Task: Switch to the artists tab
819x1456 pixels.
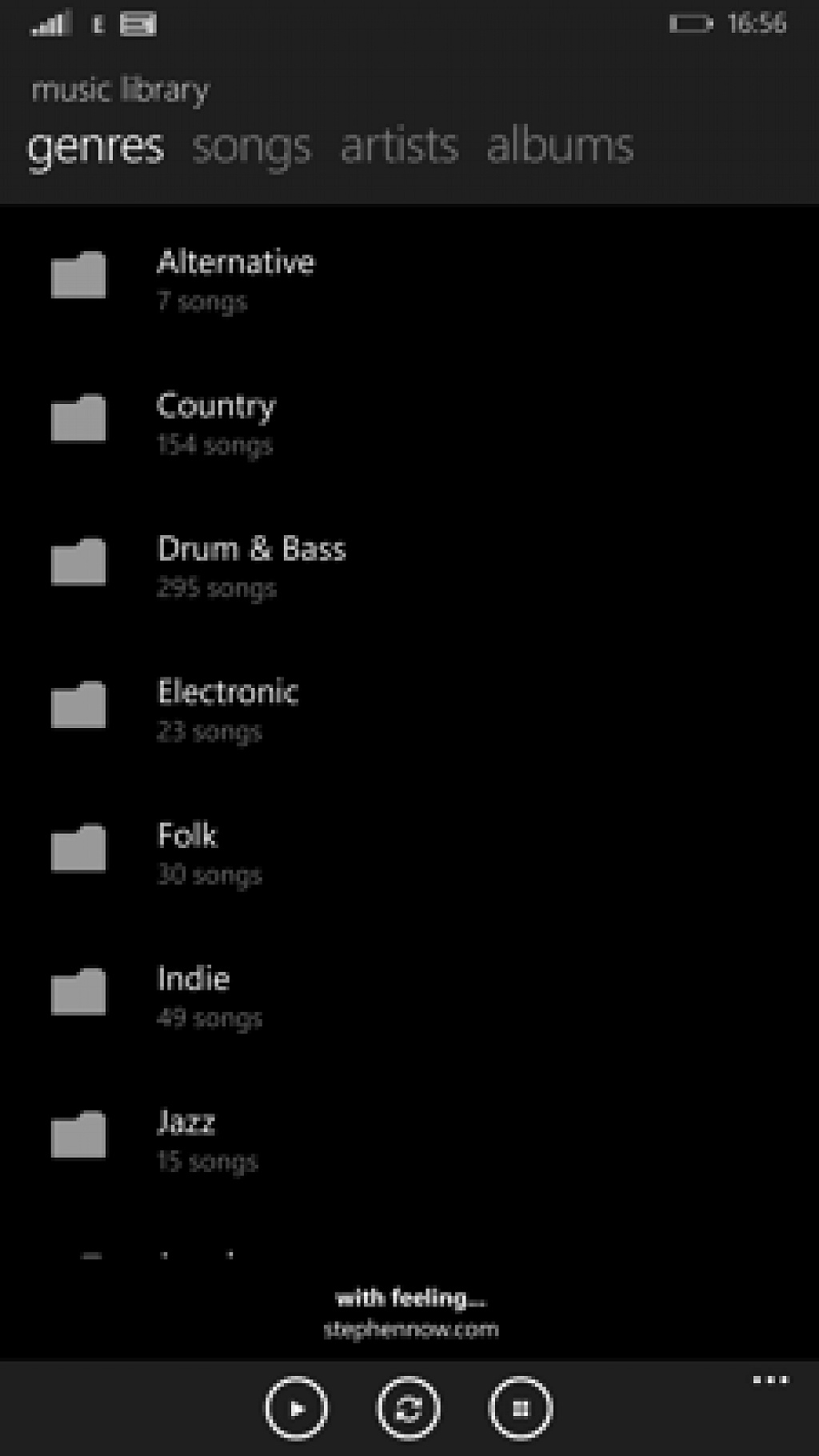Action: click(400, 146)
